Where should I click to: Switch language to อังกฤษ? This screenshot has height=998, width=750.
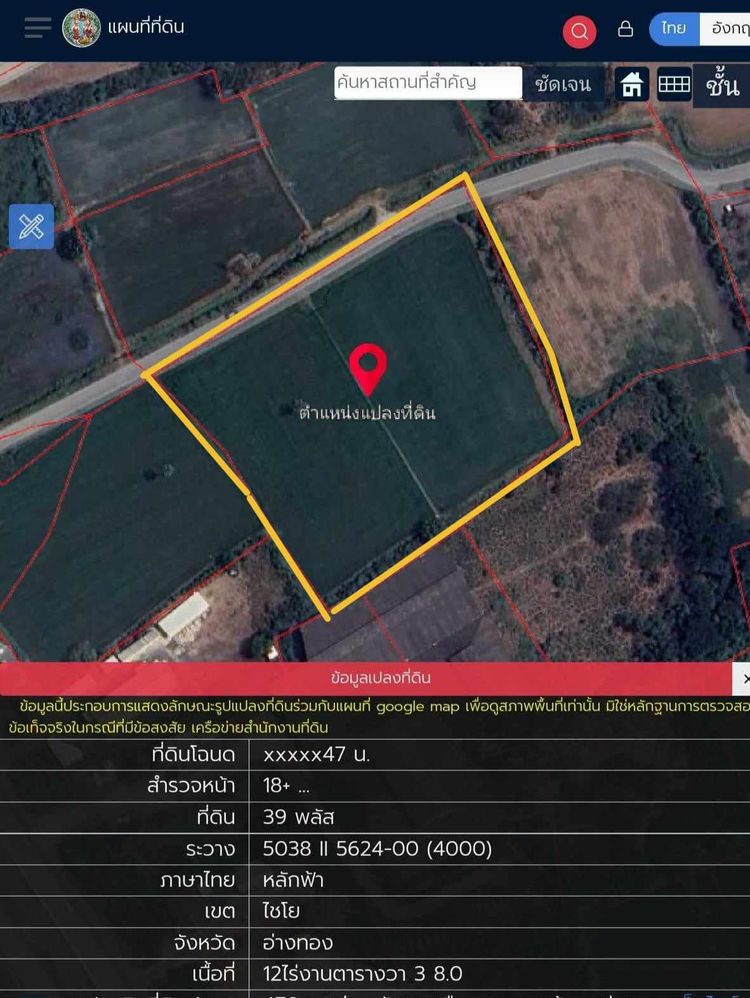coord(729,29)
